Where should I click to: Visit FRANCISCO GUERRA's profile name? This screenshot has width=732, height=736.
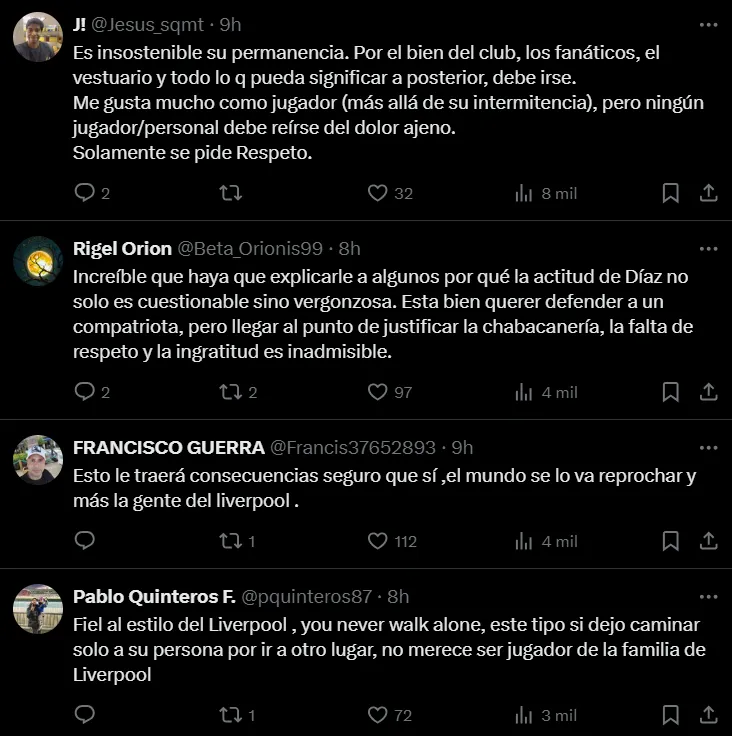tap(169, 447)
